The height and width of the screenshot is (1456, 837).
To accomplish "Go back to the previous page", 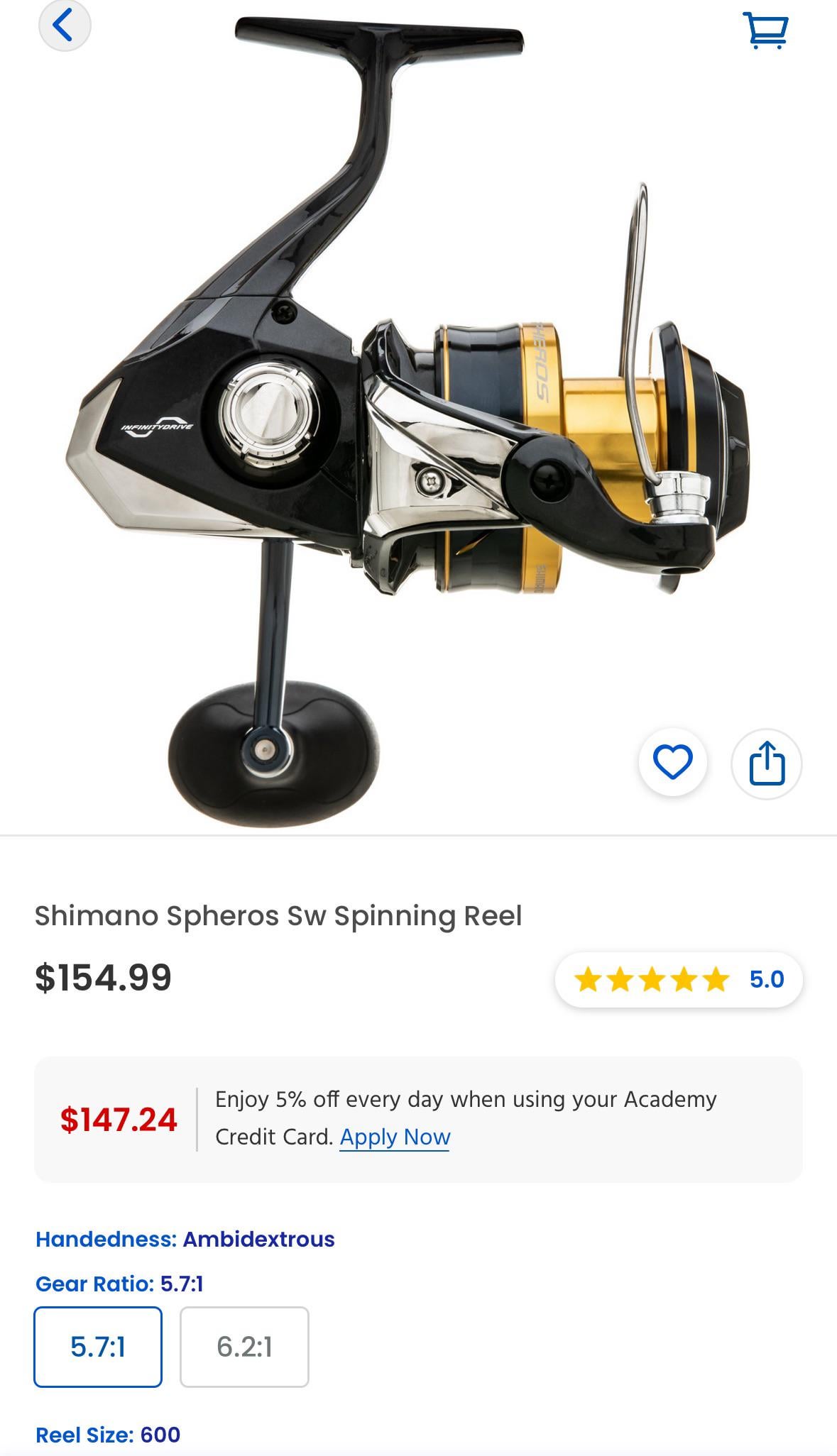I will pos(64,26).
